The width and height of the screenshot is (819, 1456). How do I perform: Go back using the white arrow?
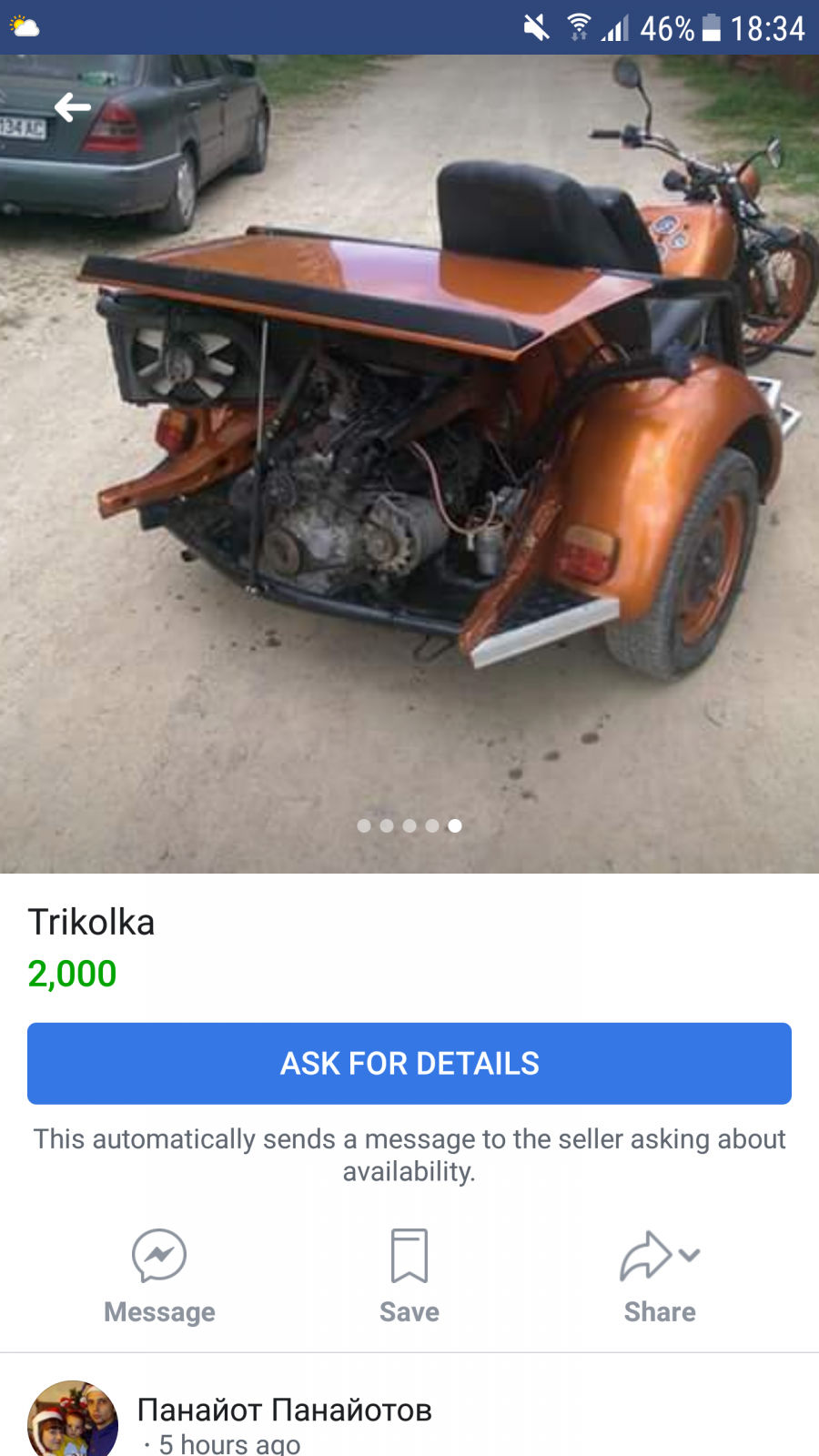(73, 107)
